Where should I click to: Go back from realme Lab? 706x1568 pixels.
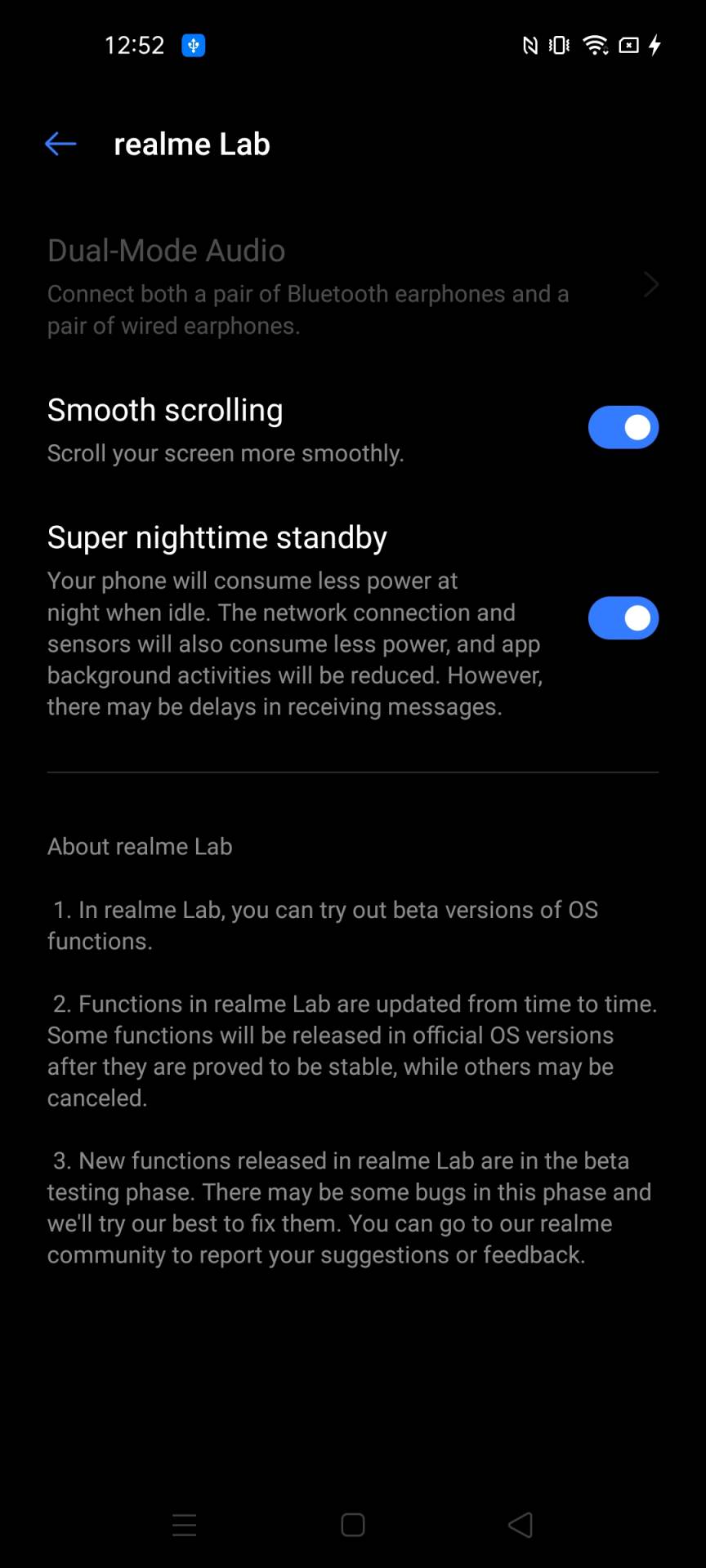tap(60, 144)
